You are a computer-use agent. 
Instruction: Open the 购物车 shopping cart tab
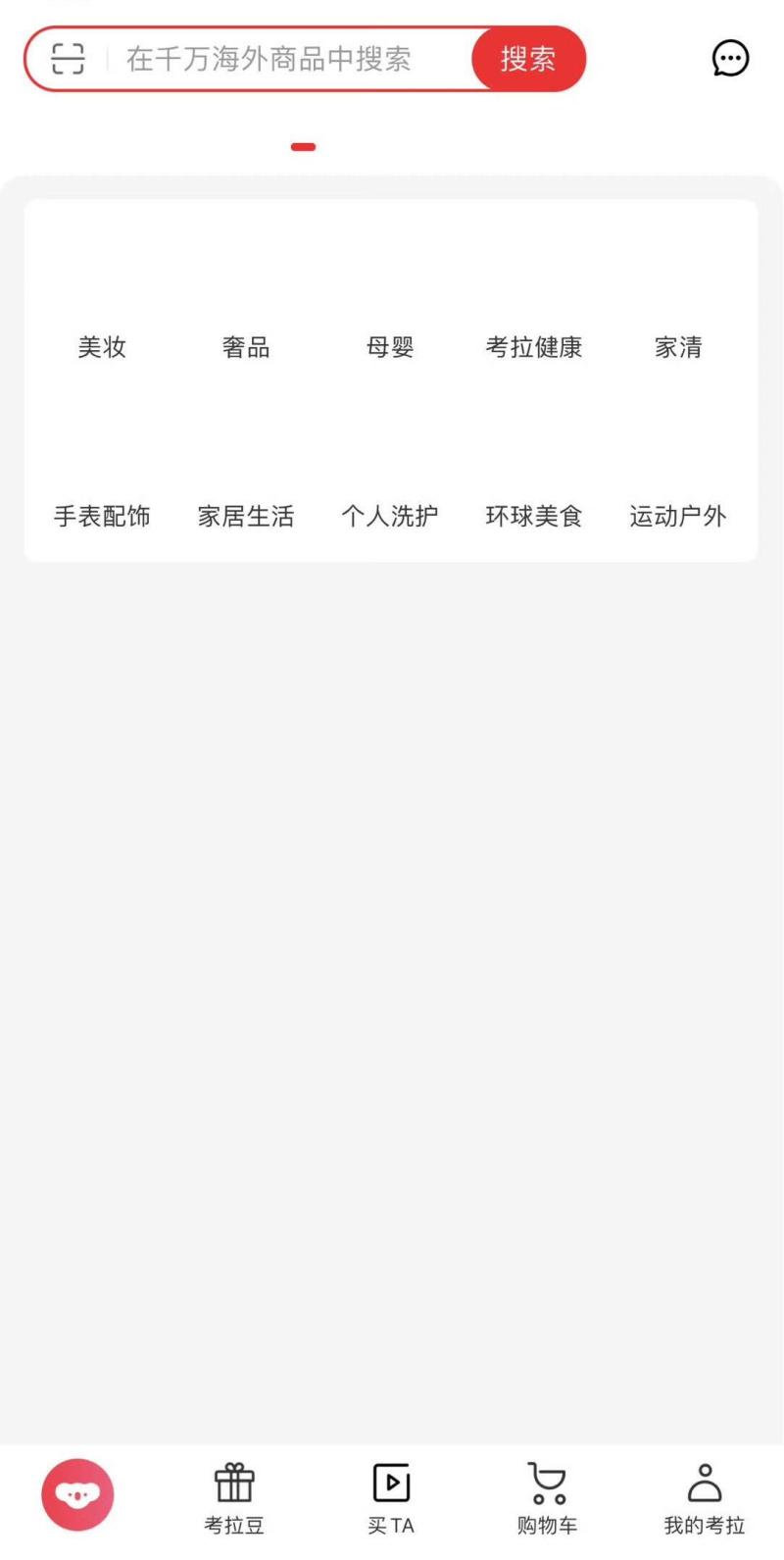pos(547,1498)
